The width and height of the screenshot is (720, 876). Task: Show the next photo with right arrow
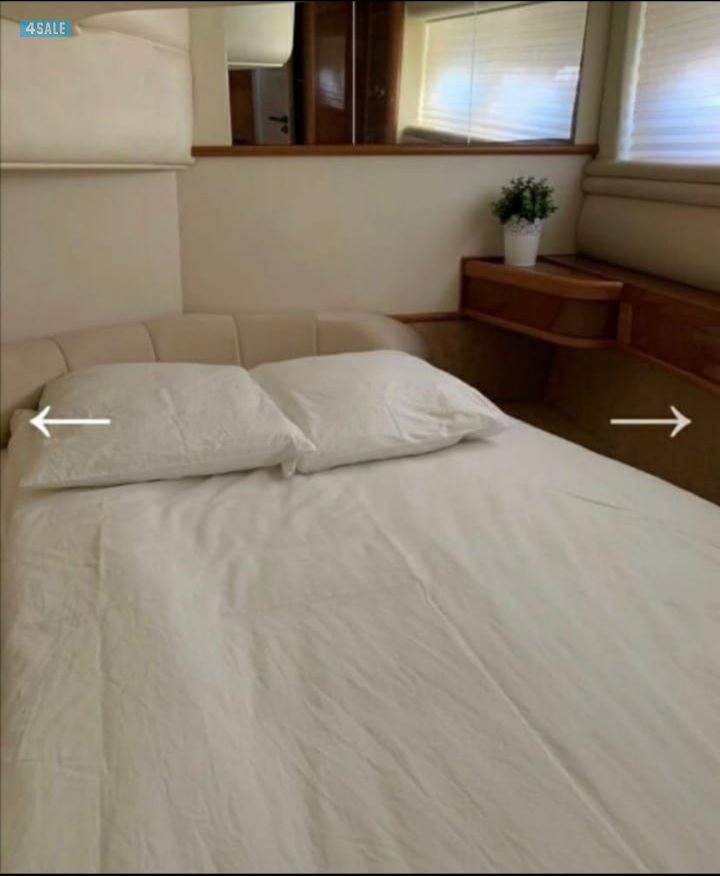651,421
